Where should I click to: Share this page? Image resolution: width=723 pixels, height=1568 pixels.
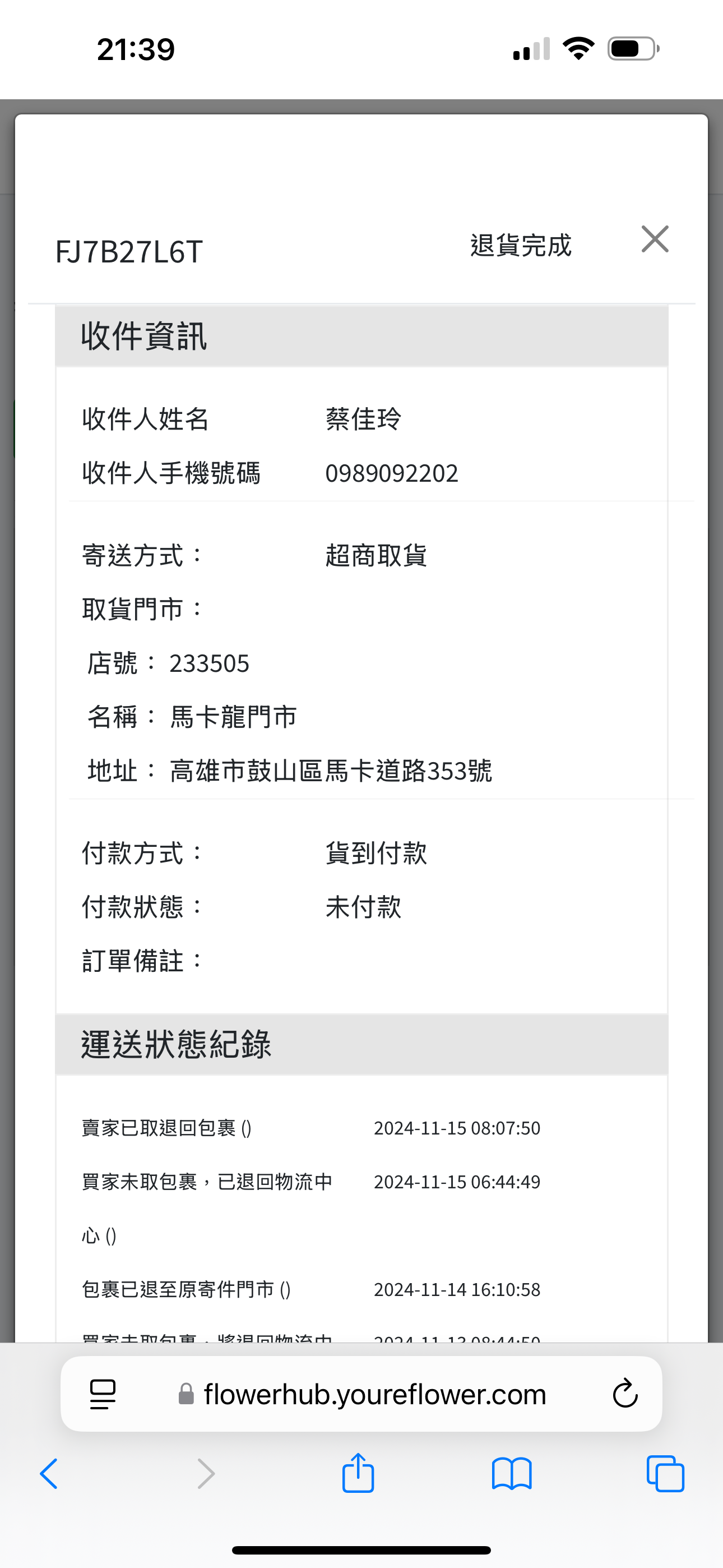point(358,1473)
